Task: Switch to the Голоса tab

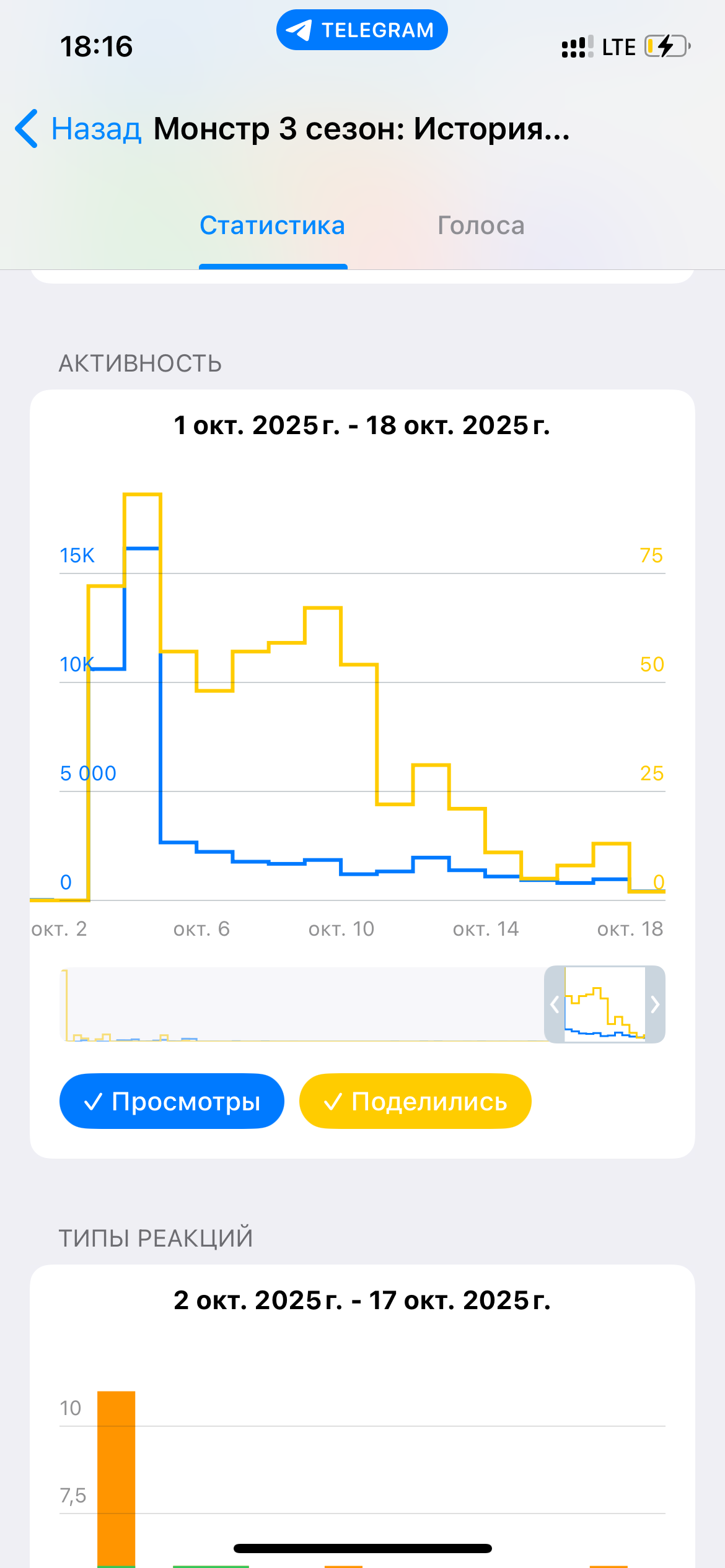Action: coord(481,225)
